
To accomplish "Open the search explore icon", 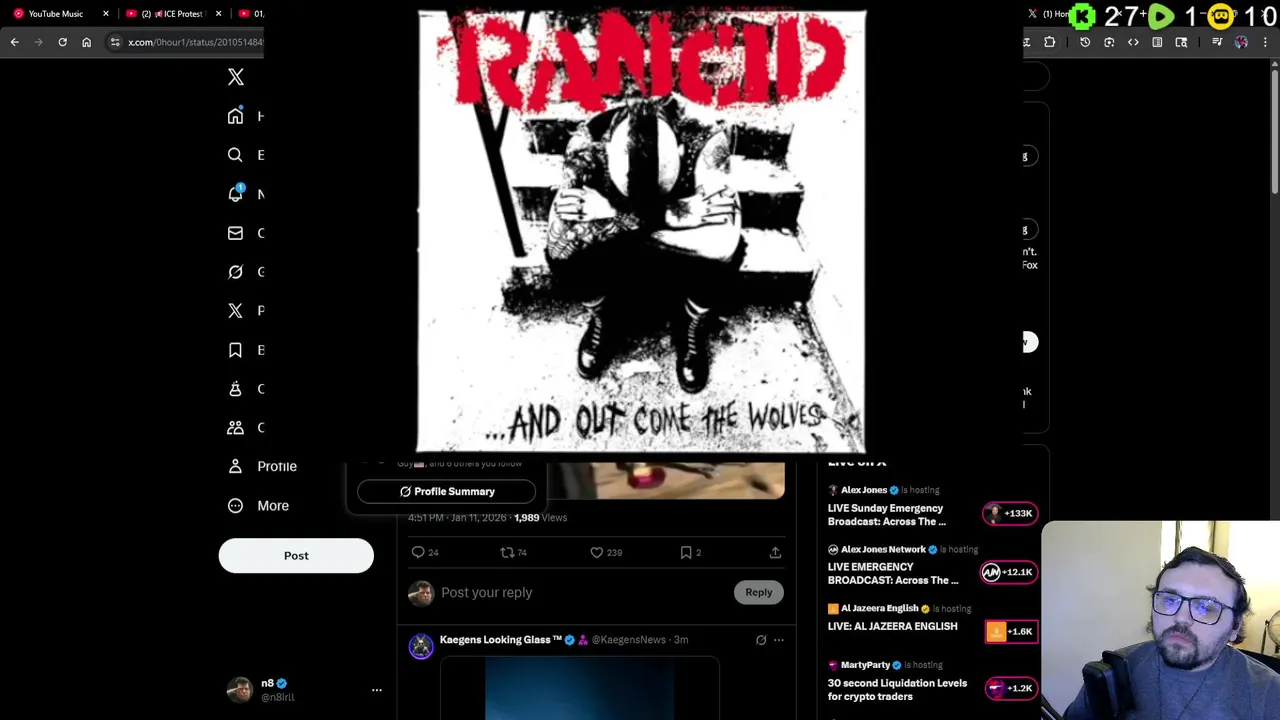I will 235,155.
